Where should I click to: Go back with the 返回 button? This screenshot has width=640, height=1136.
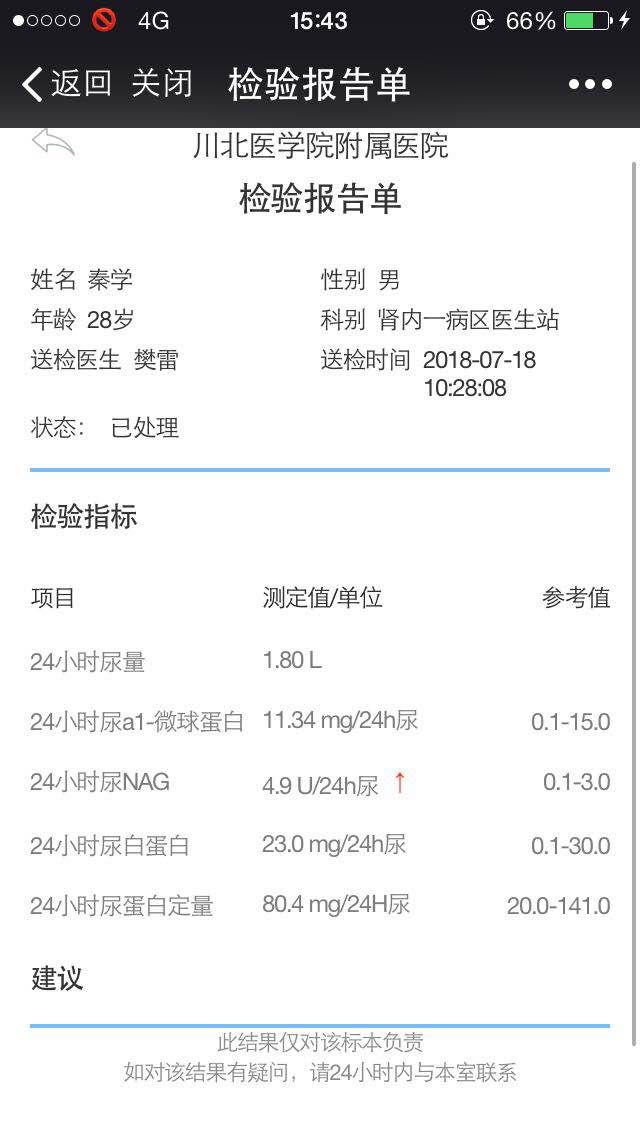pos(67,84)
